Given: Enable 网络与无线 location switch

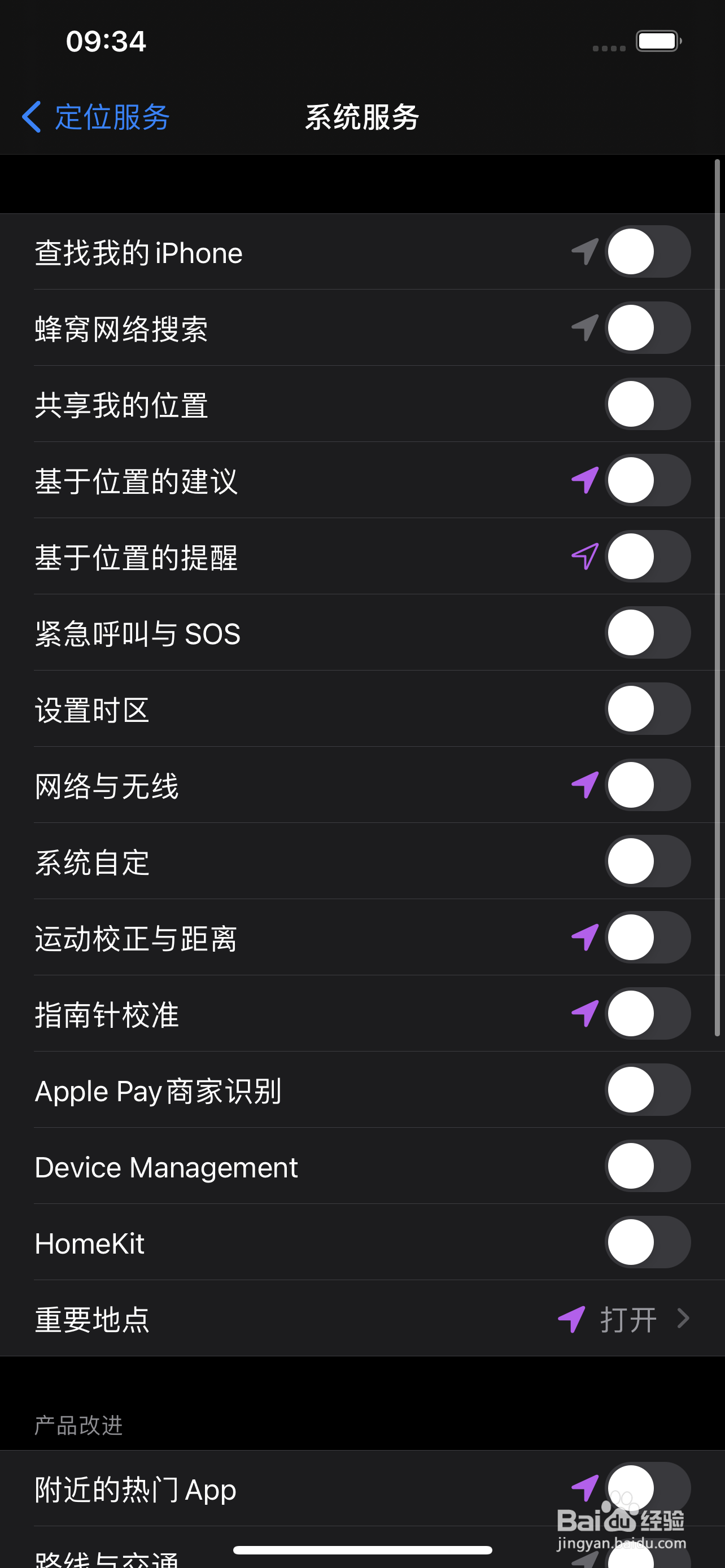Looking at the screenshot, I should pyautogui.click(x=648, y=785).
